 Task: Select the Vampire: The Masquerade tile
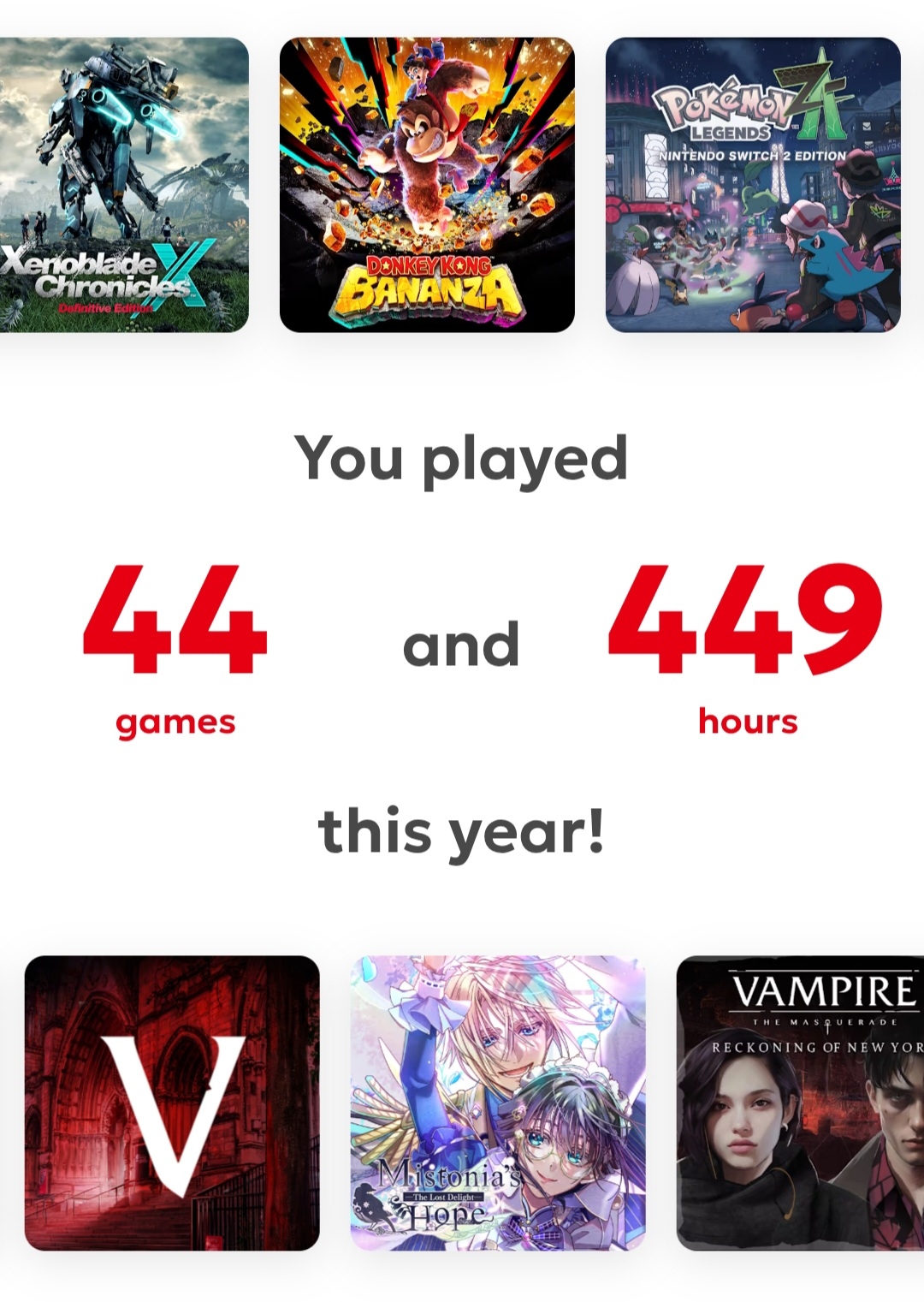click(x=801, y=1103)
